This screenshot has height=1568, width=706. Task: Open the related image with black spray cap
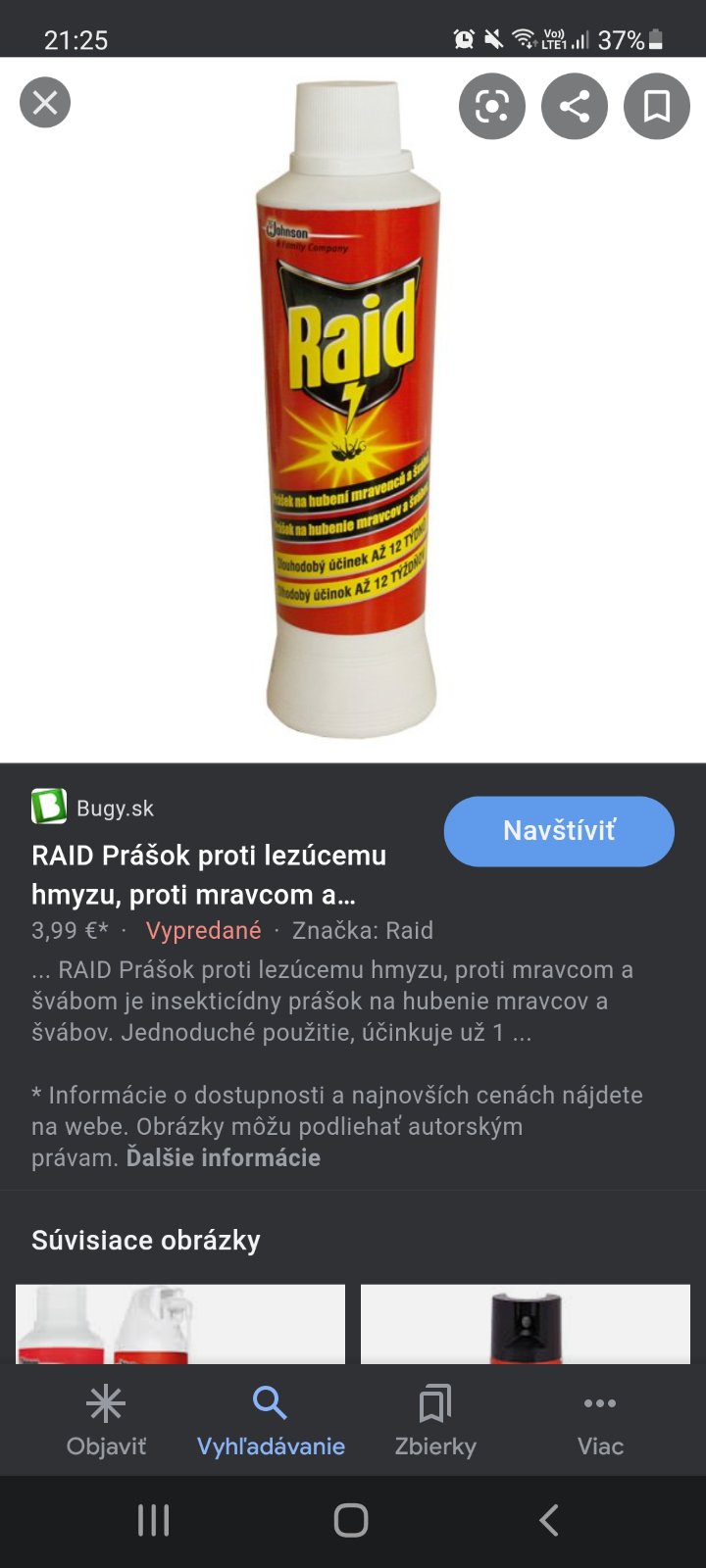point(526,1323)
